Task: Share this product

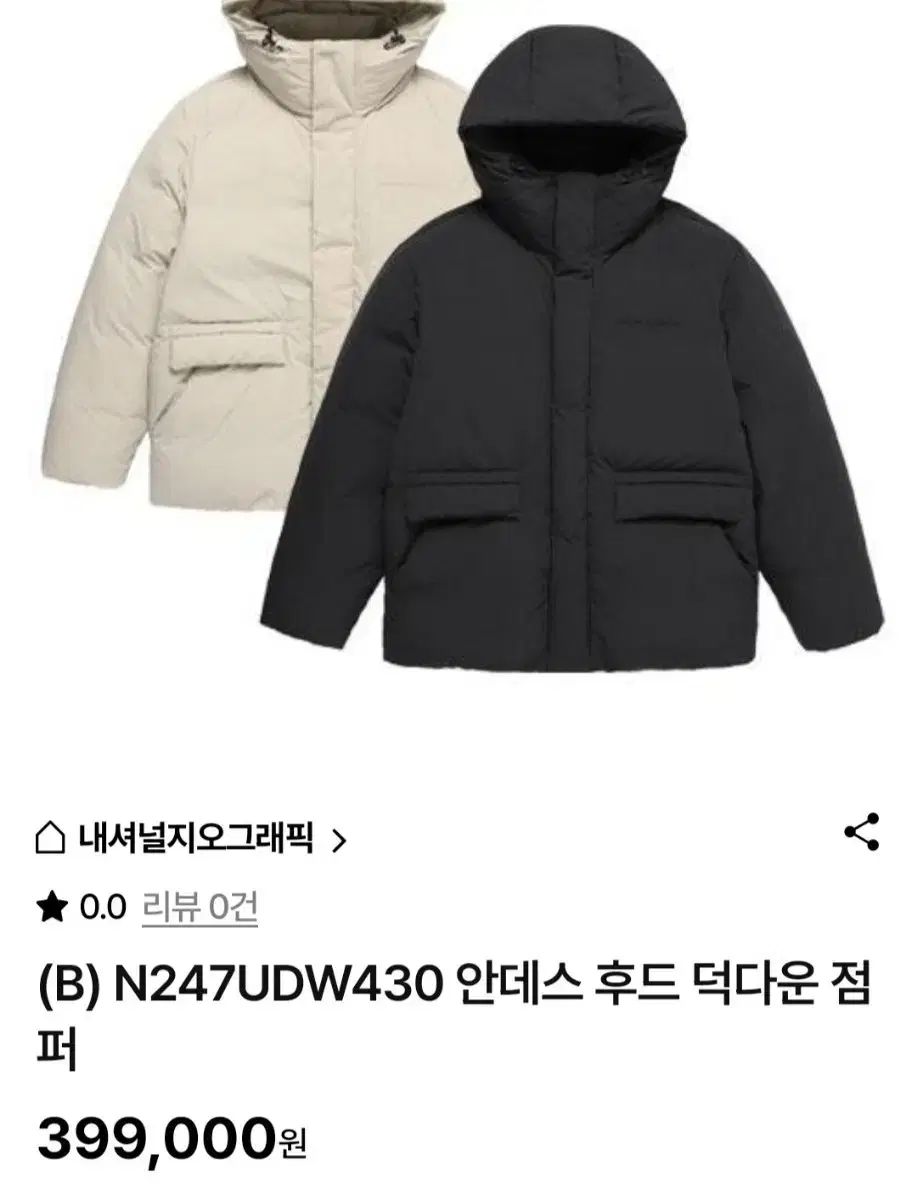Action: coord(861,832)
